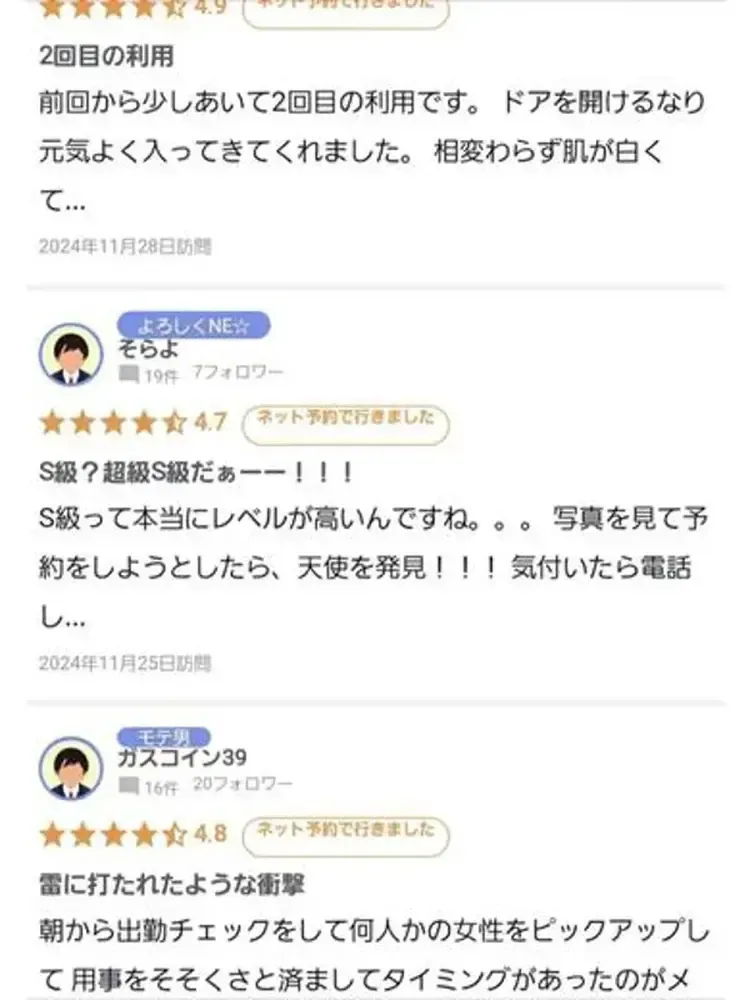View reviewer ガスコイン39's profile
Viewport: 750px width, 1000px height.
(182, 757)
